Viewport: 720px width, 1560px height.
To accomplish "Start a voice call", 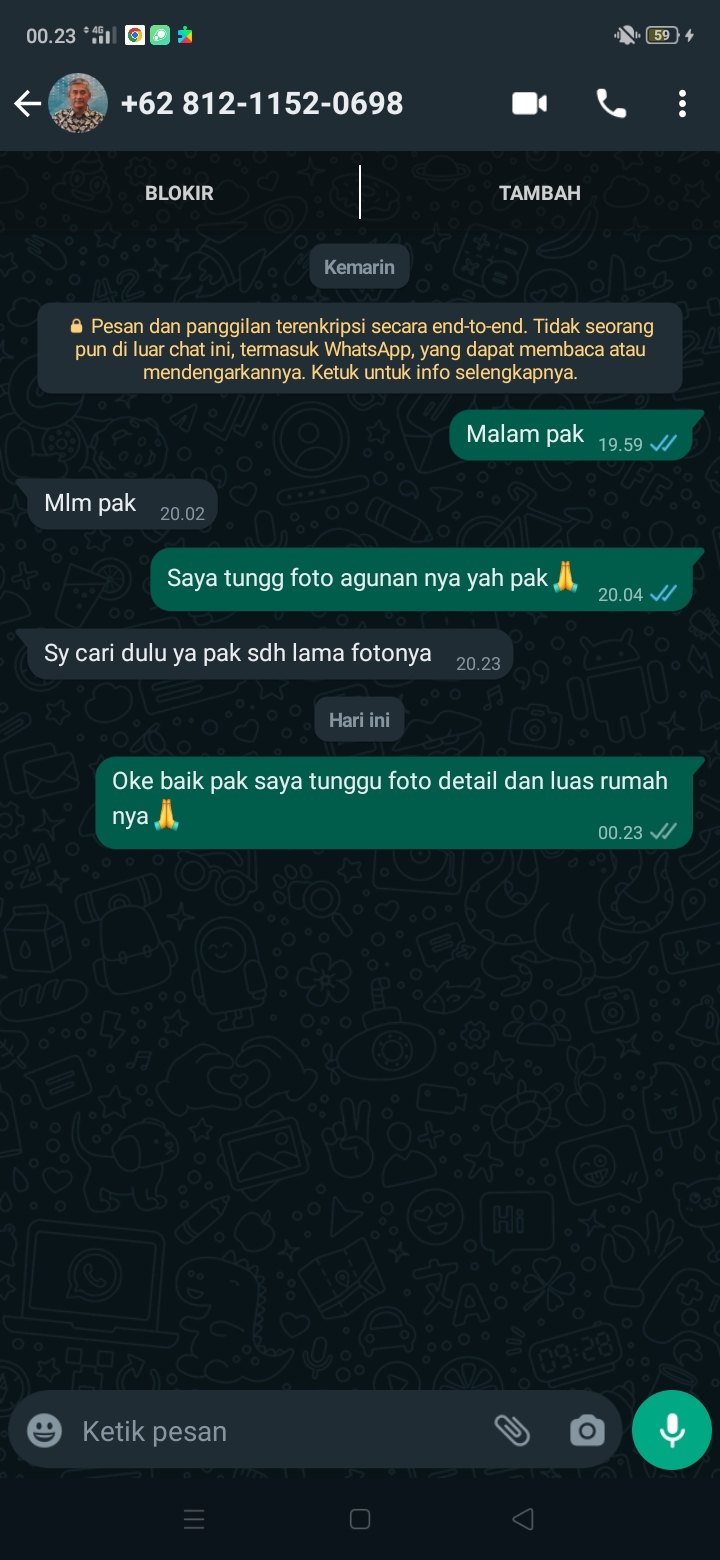I will (x=611, y=104).
